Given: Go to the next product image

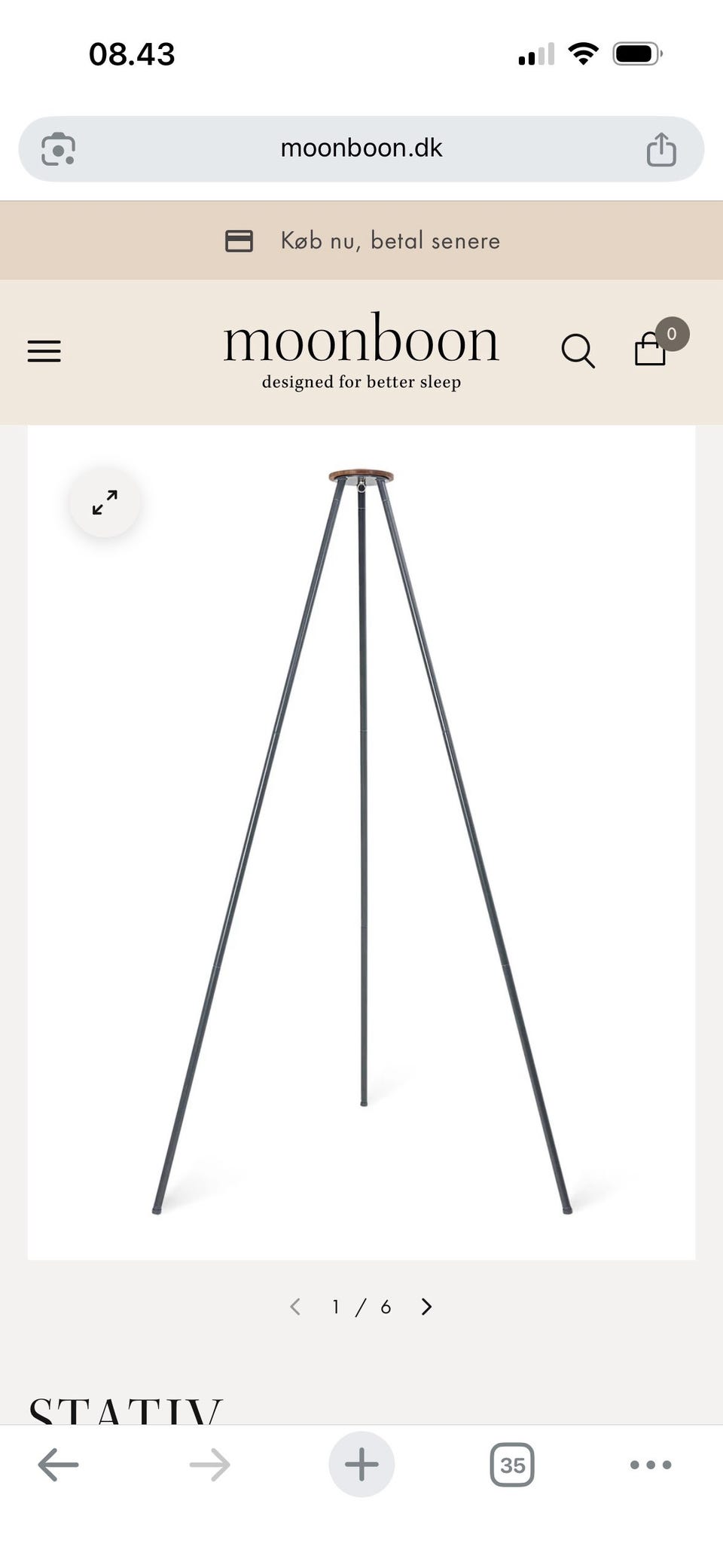Looking at the screenshot, I should [x=426, y=1307].
